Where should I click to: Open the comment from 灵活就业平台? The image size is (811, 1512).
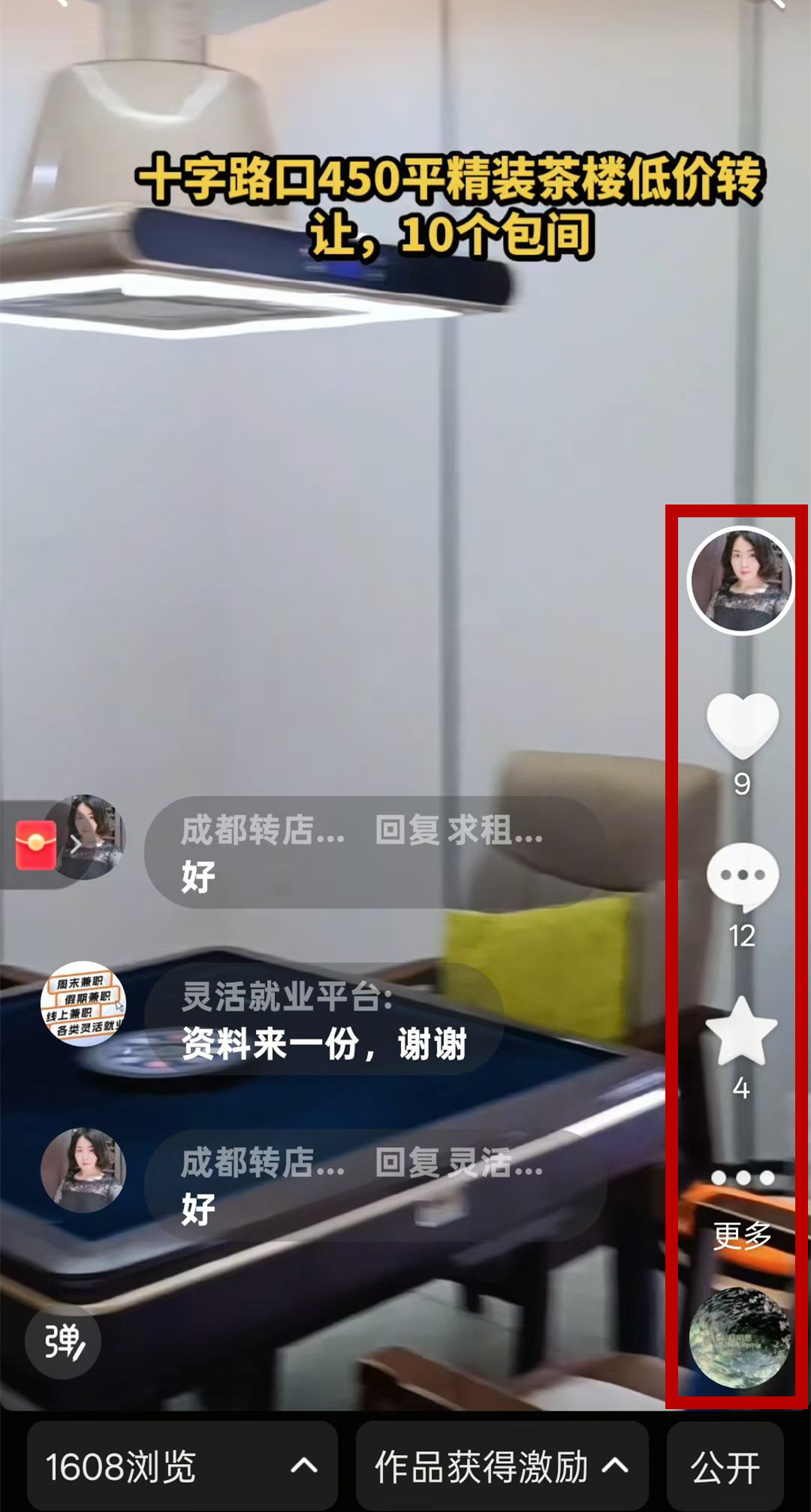pos(324,1020)
